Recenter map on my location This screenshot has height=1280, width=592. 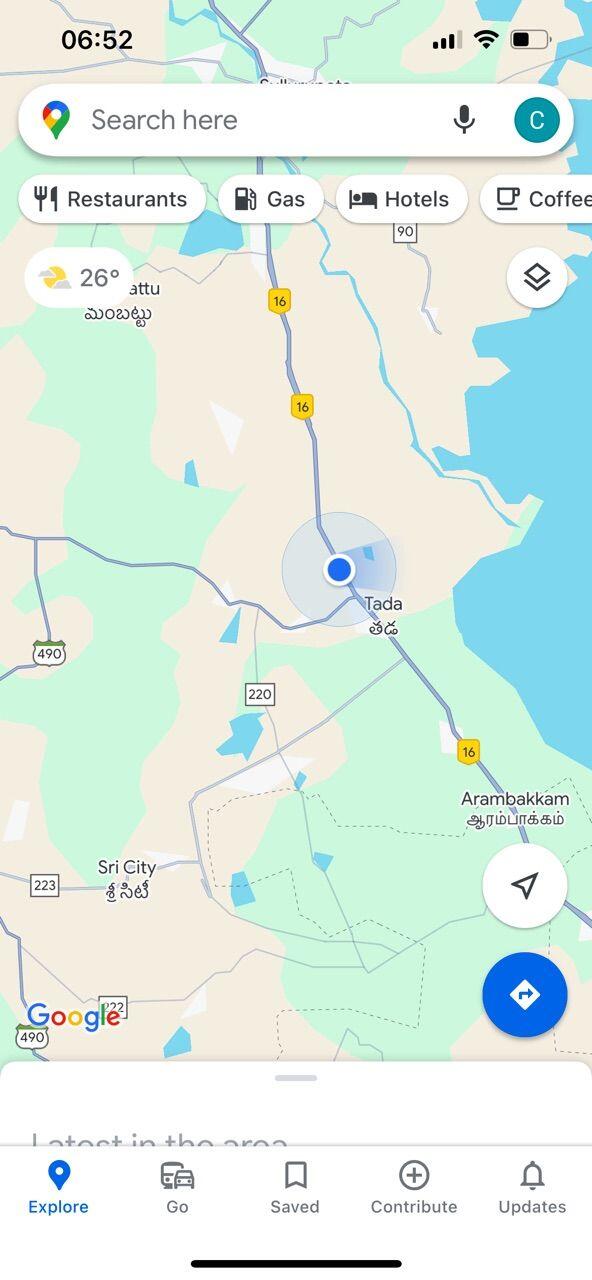[x=525, y=885]
